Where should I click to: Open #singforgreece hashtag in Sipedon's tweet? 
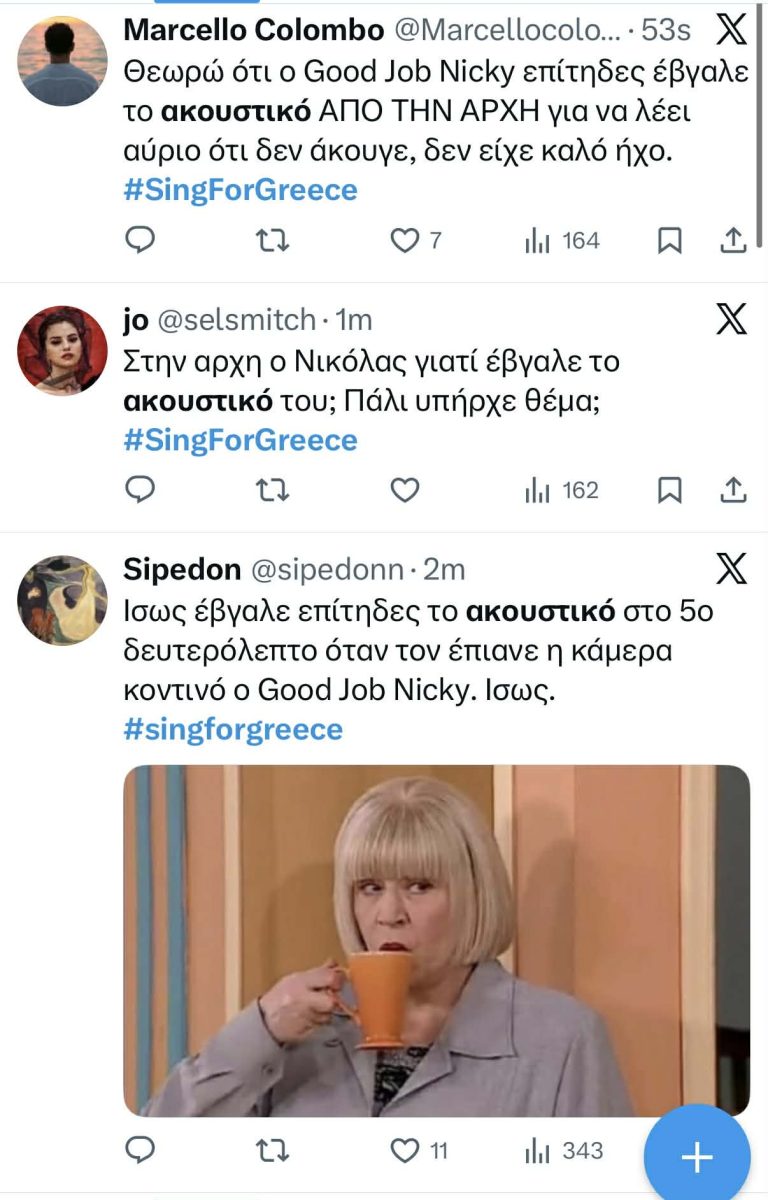pyautogui.click(x=233, y=729)
